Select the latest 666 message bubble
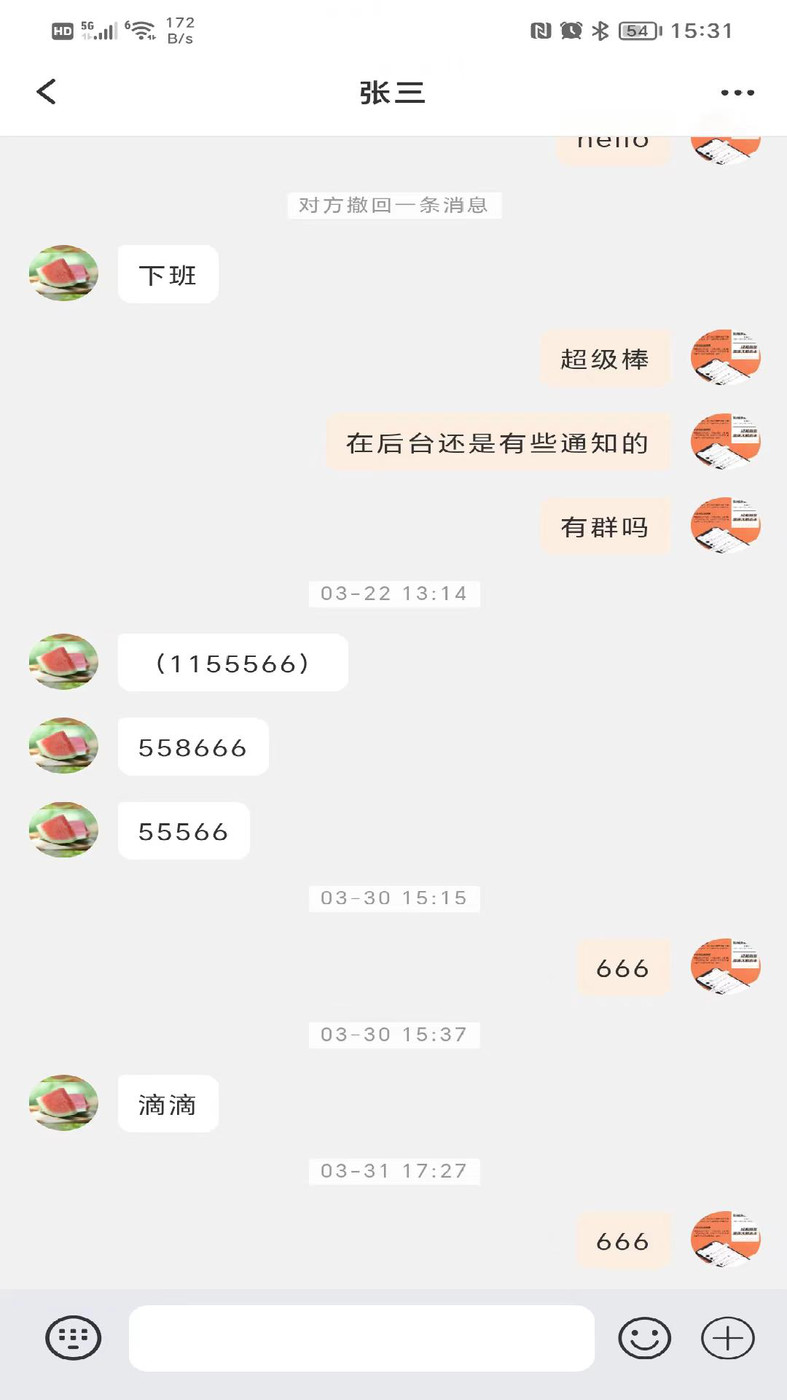 click(x=623, y=1240)
